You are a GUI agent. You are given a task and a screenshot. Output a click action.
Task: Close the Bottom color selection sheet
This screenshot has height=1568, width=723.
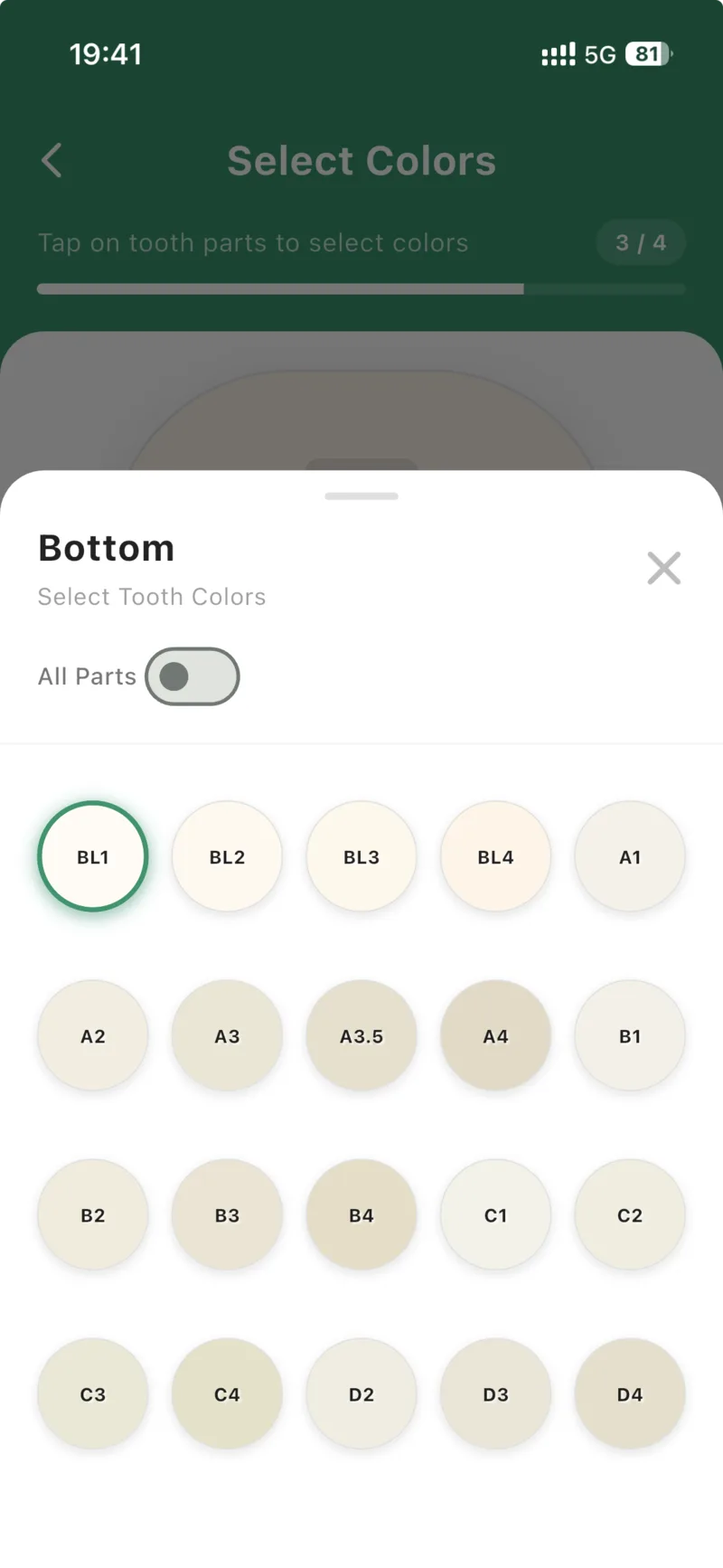pos(663,568)
